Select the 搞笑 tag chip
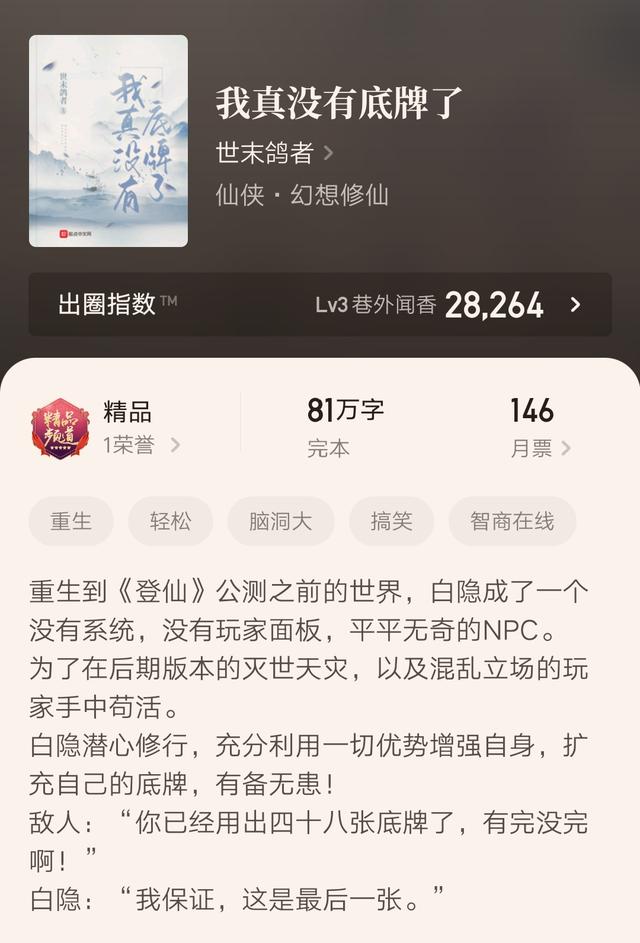 coord(391,521)
